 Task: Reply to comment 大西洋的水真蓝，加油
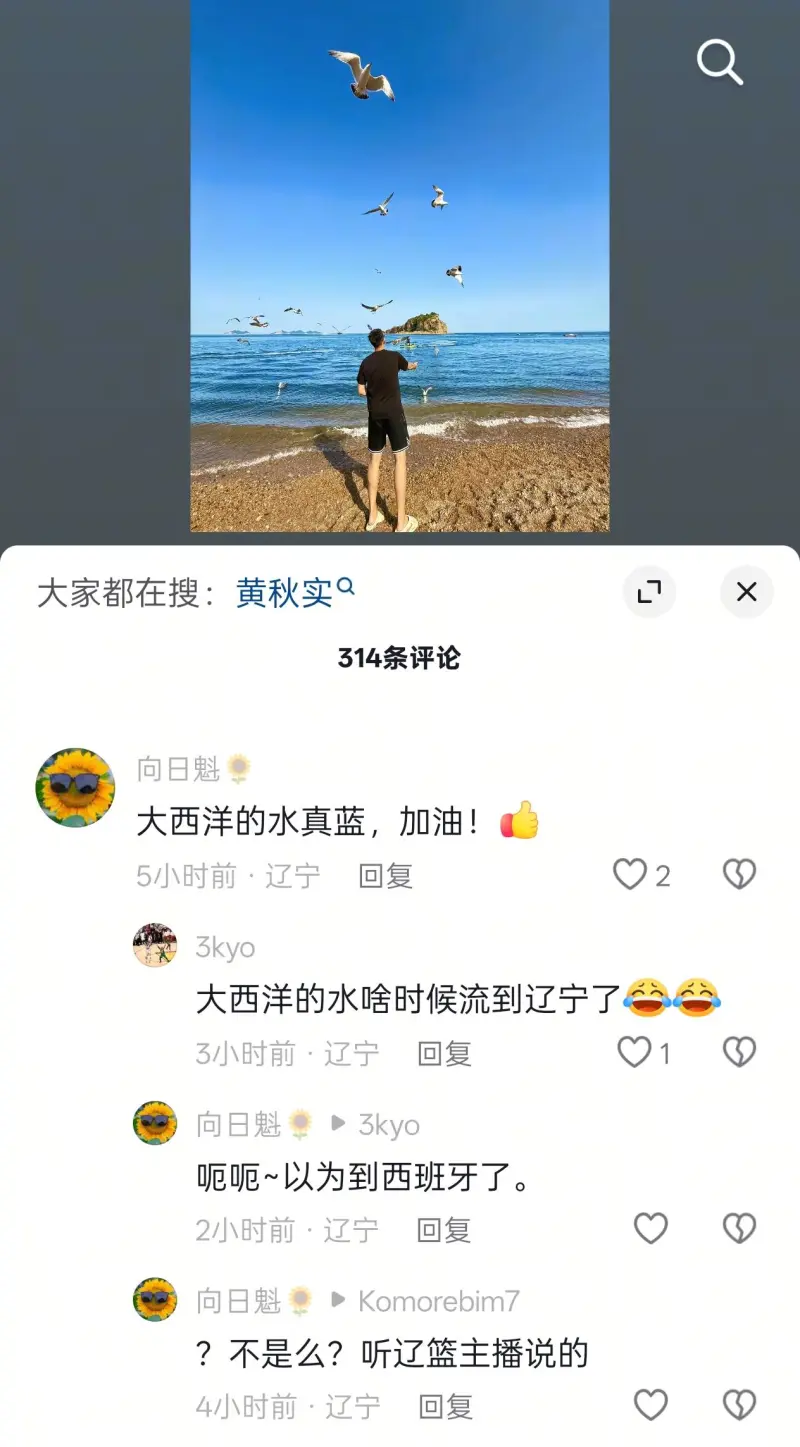click(386, 876)
